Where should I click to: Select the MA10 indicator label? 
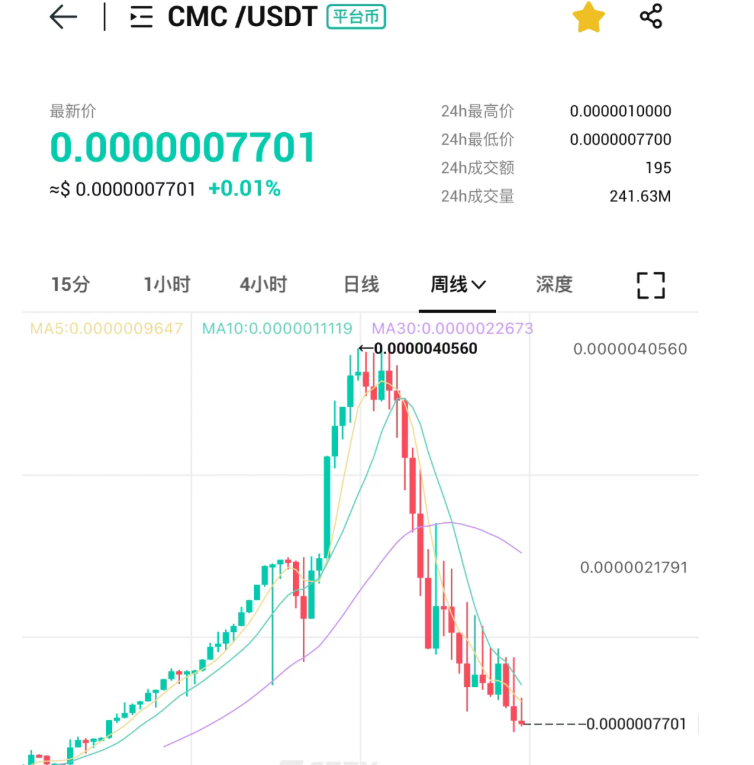coord(270,328)
